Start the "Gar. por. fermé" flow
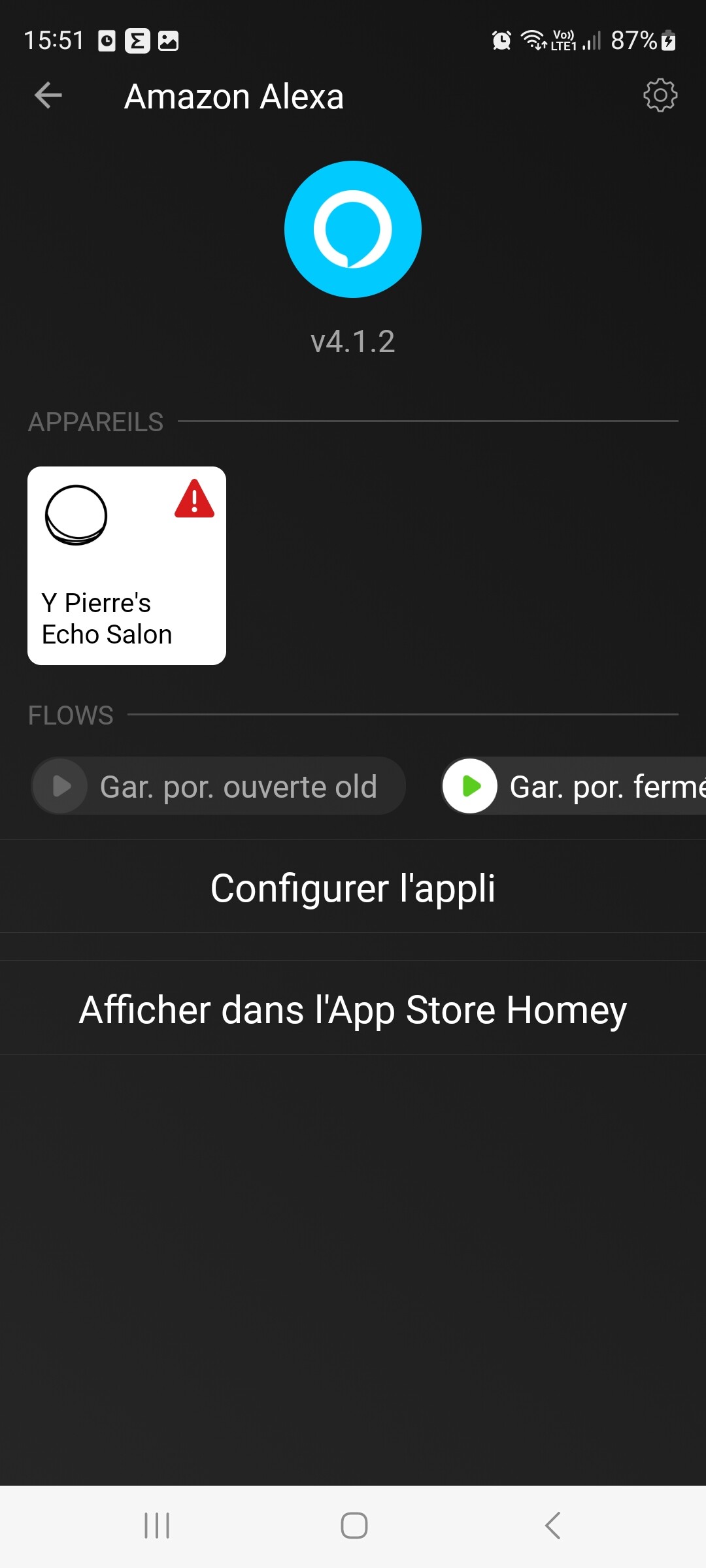Image resolution: width=706 pixels, height=1568 pixels. pos(470,786)
